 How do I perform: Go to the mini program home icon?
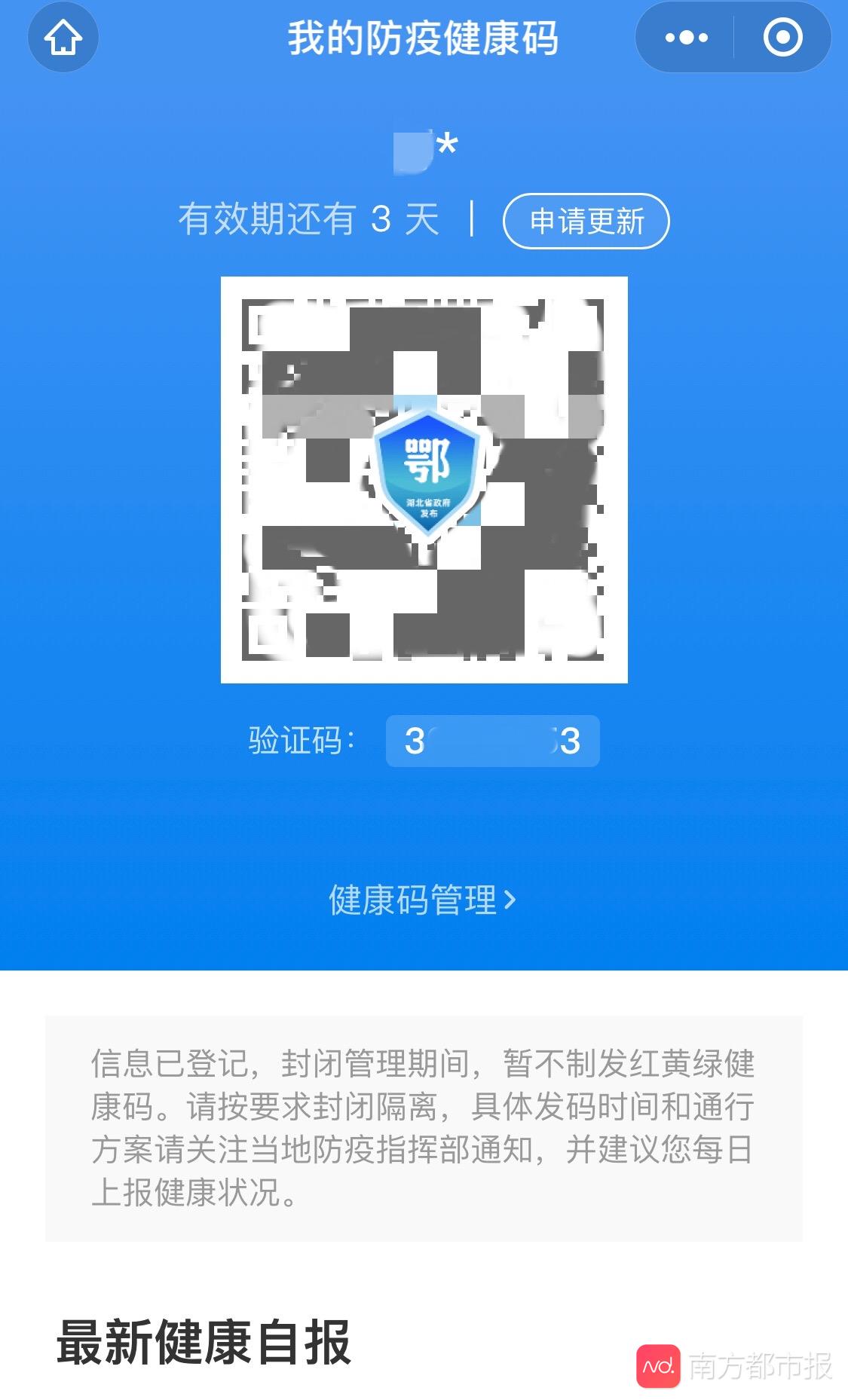[63, 37]
